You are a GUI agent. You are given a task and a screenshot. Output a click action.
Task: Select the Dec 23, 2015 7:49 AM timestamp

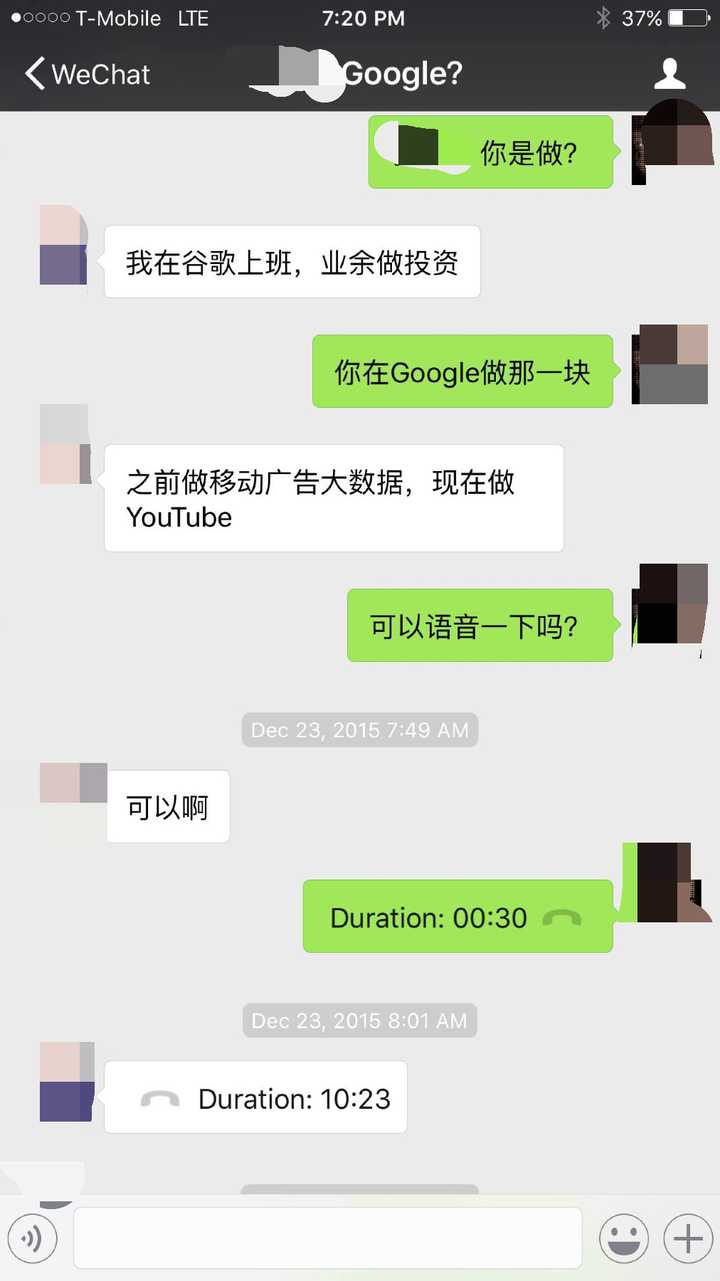(359, 730)
